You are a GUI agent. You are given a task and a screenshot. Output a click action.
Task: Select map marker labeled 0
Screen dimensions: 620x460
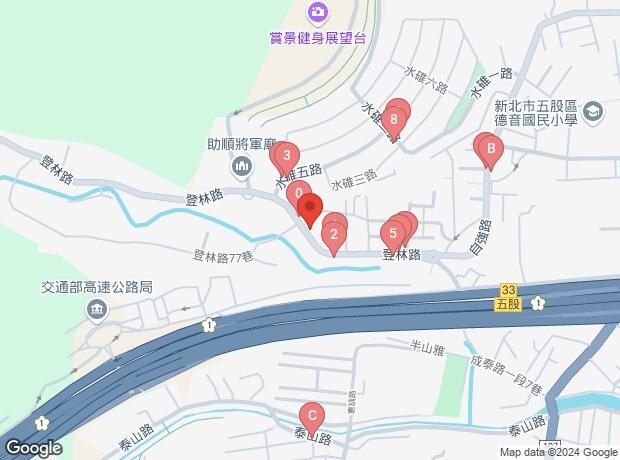click(x=299, y=195)
